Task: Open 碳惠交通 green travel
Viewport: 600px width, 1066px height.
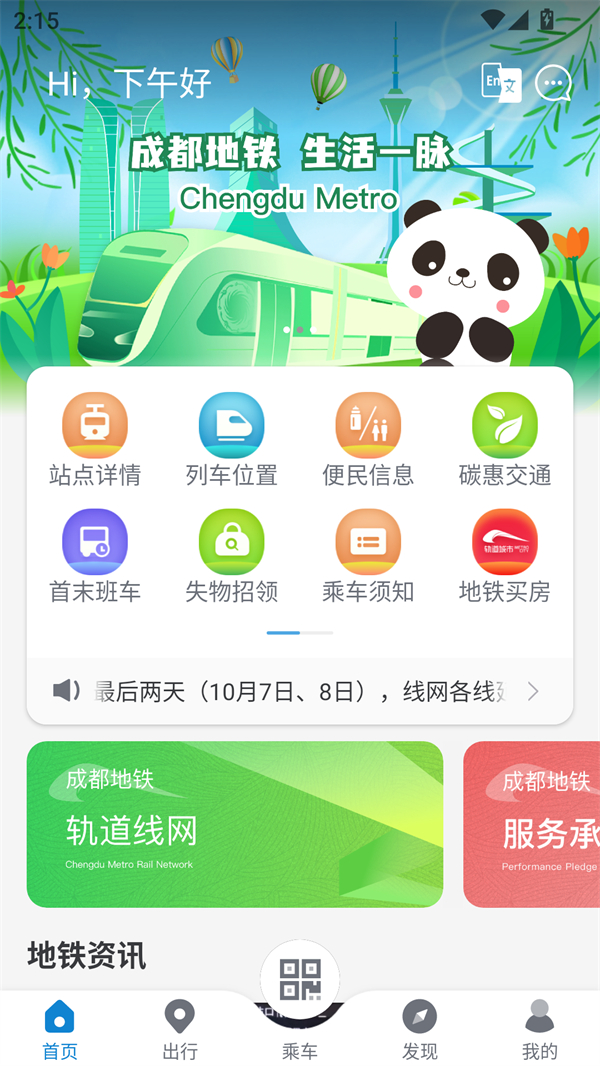Action: (504, 439)
